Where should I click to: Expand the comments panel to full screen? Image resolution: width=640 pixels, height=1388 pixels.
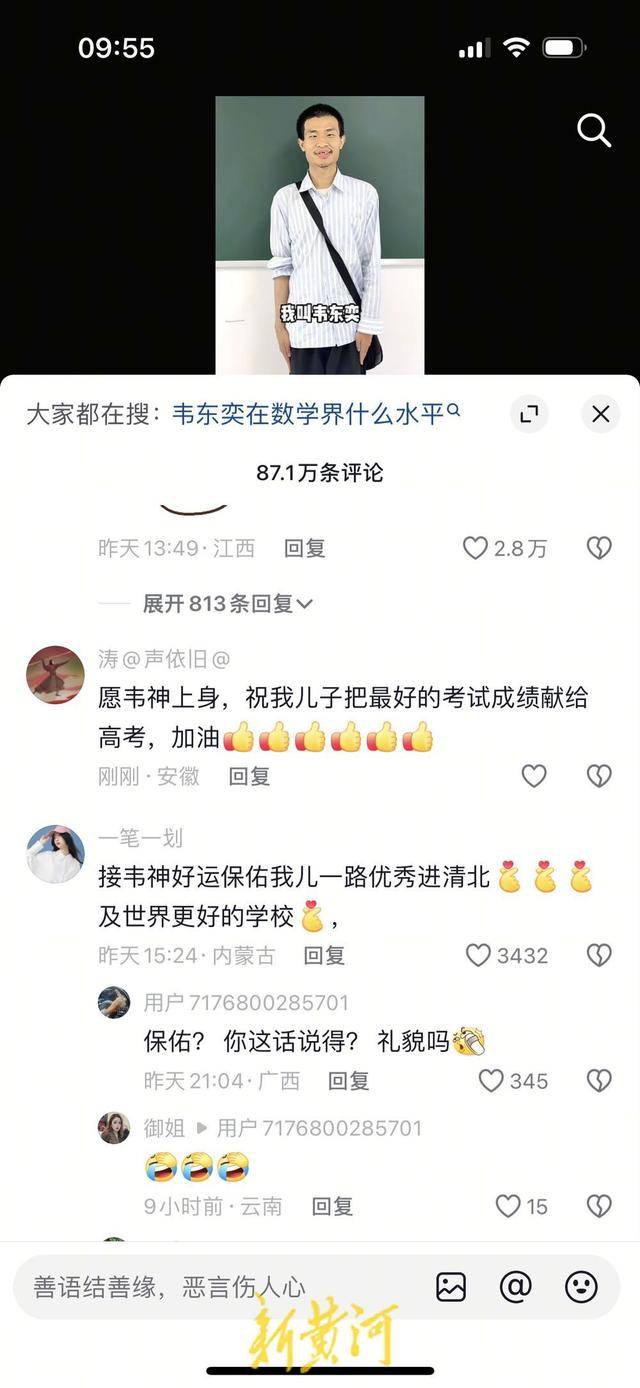[x=529, y=414]
